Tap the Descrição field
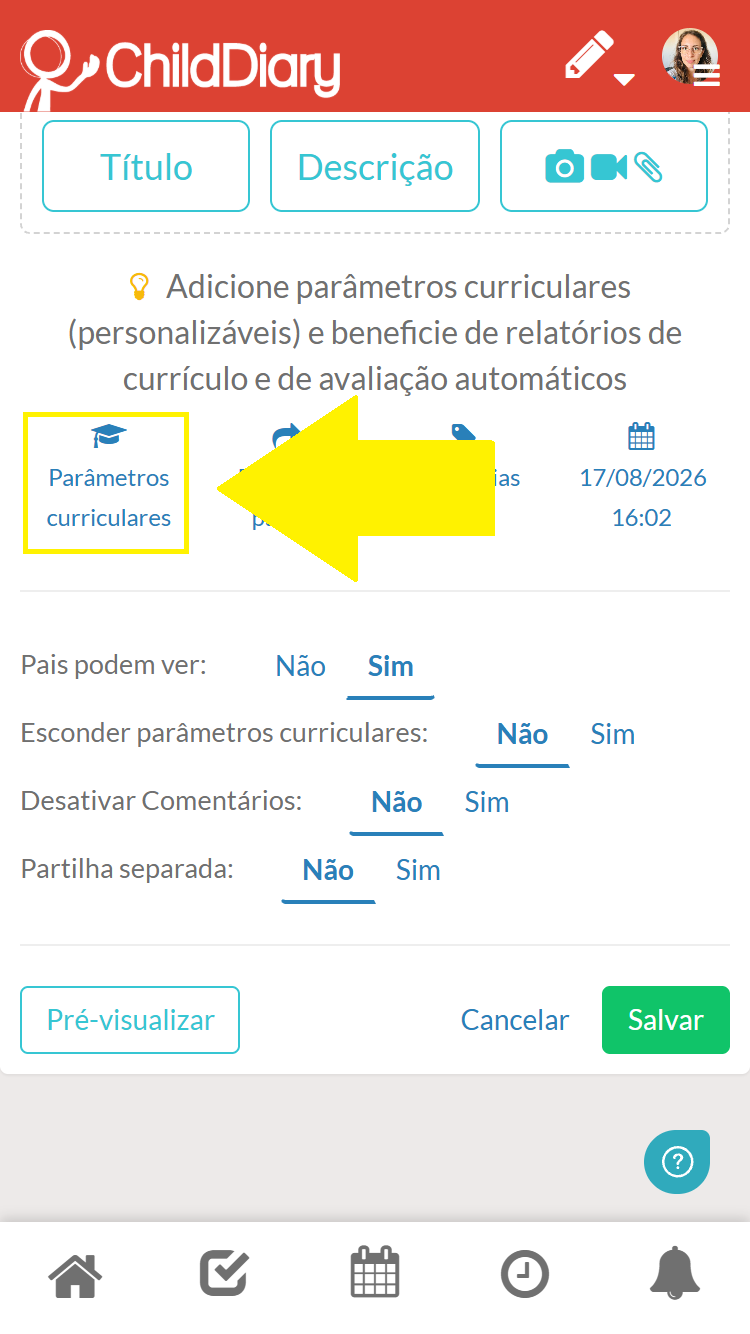 375,167
